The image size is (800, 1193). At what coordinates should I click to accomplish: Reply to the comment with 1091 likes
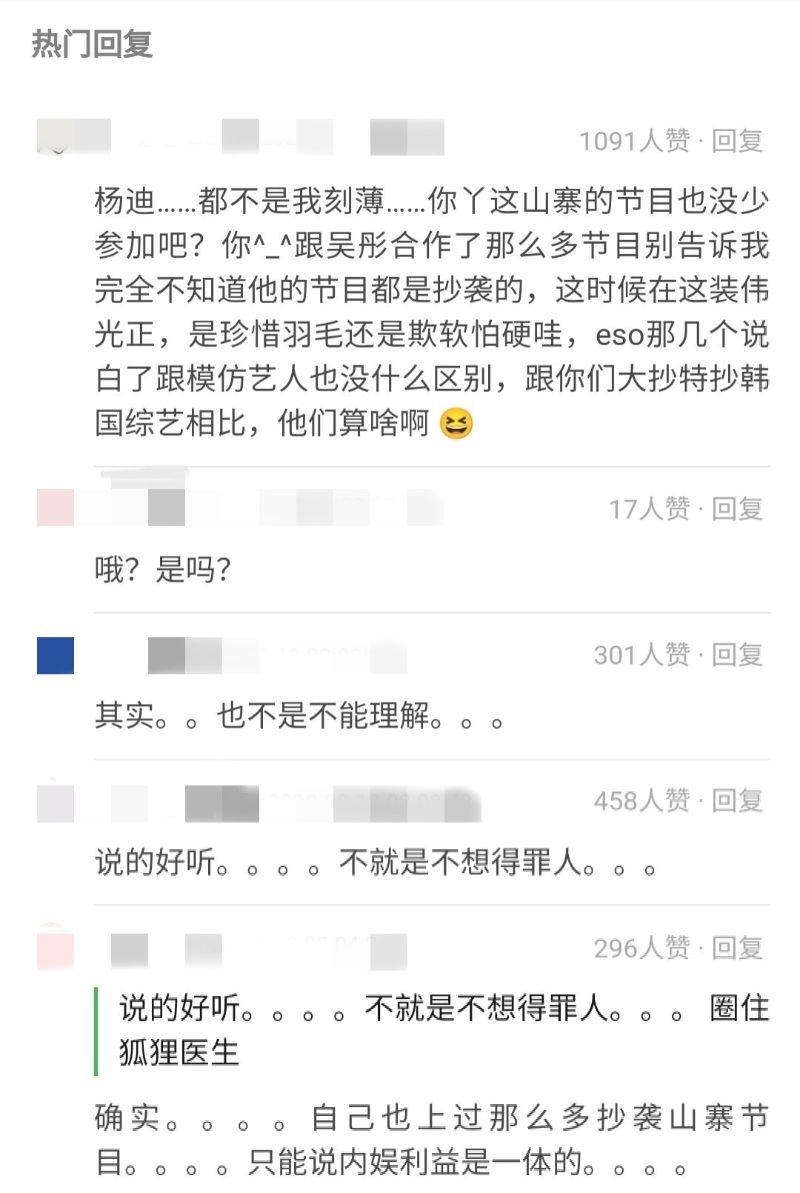738,141
